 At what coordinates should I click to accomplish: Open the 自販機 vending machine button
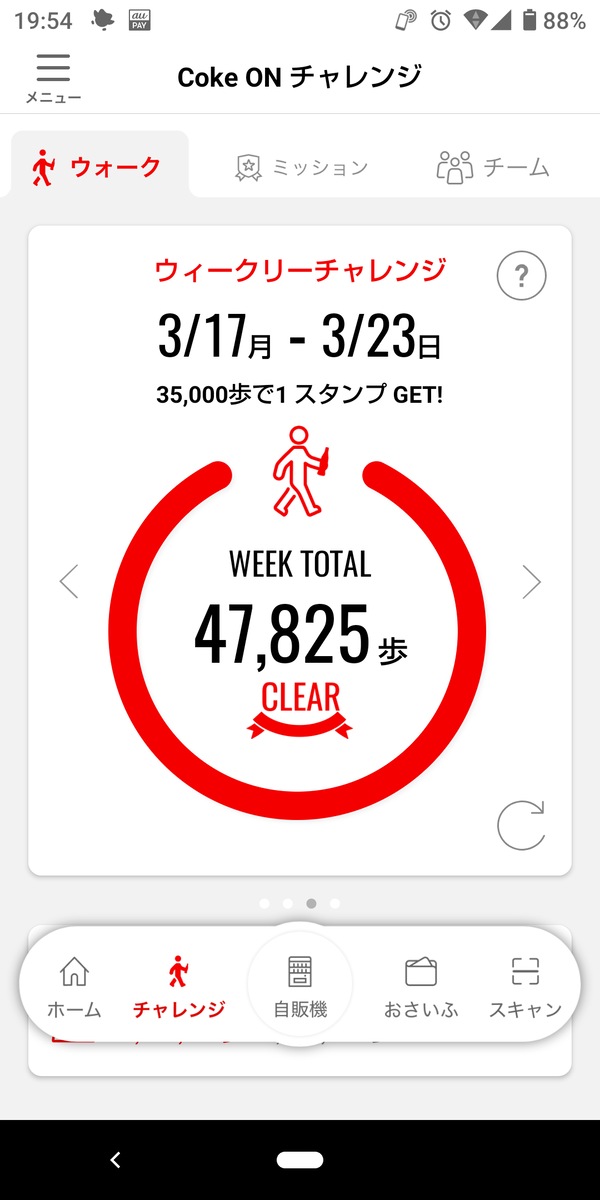pyautogui.click(x=300, y=985)
